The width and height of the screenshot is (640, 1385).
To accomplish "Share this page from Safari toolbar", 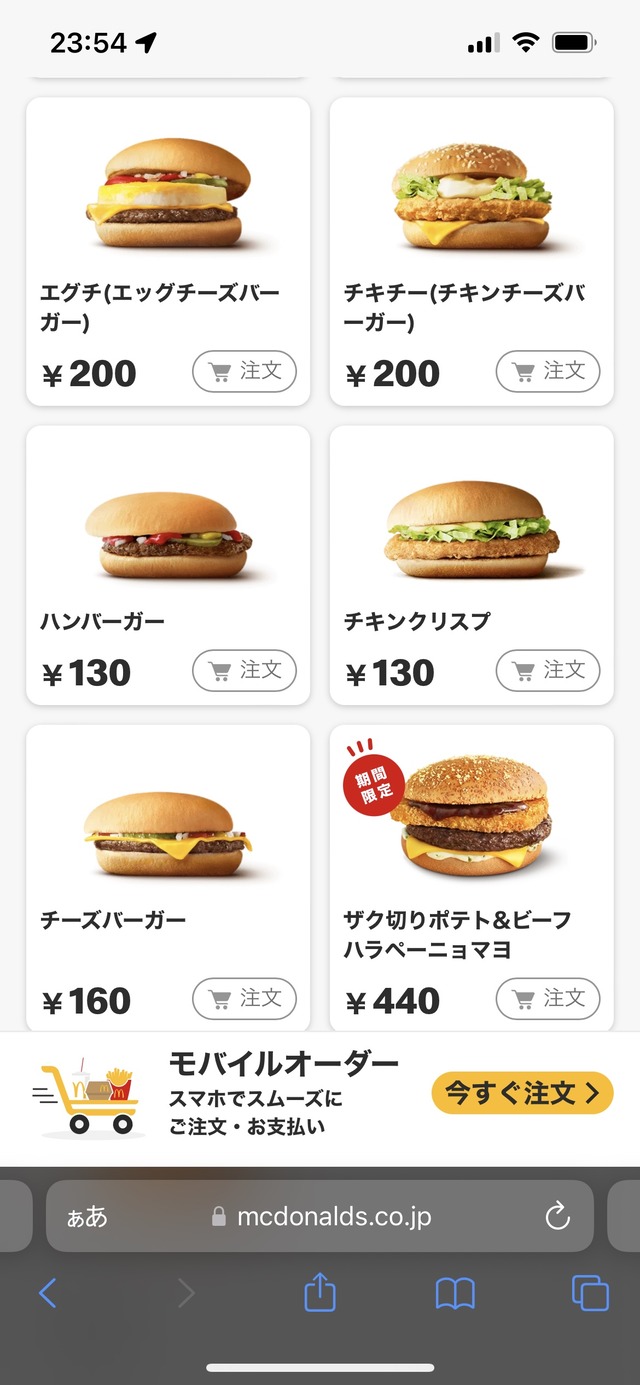I will (x=319, y=1293).
